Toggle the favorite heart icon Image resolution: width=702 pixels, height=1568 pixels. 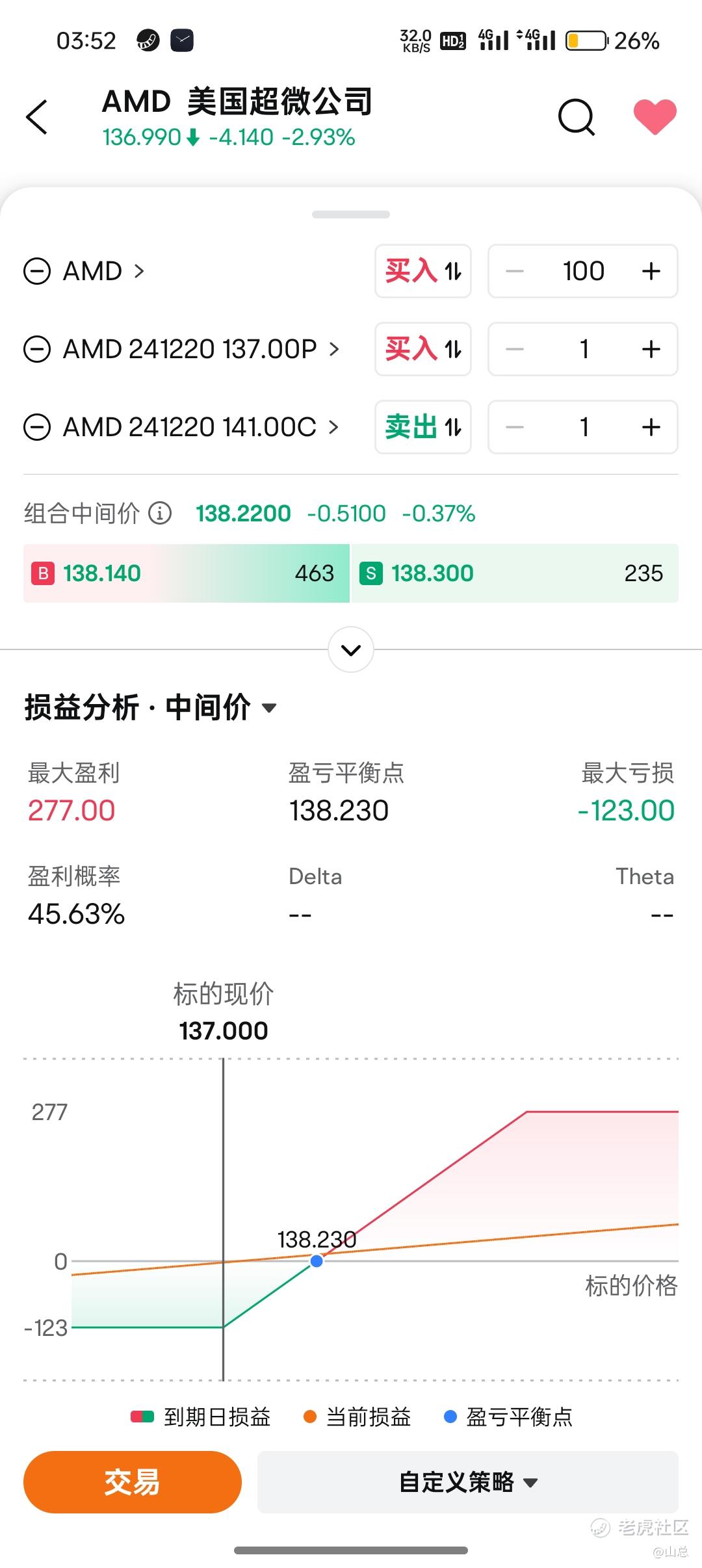coord(655,117)
